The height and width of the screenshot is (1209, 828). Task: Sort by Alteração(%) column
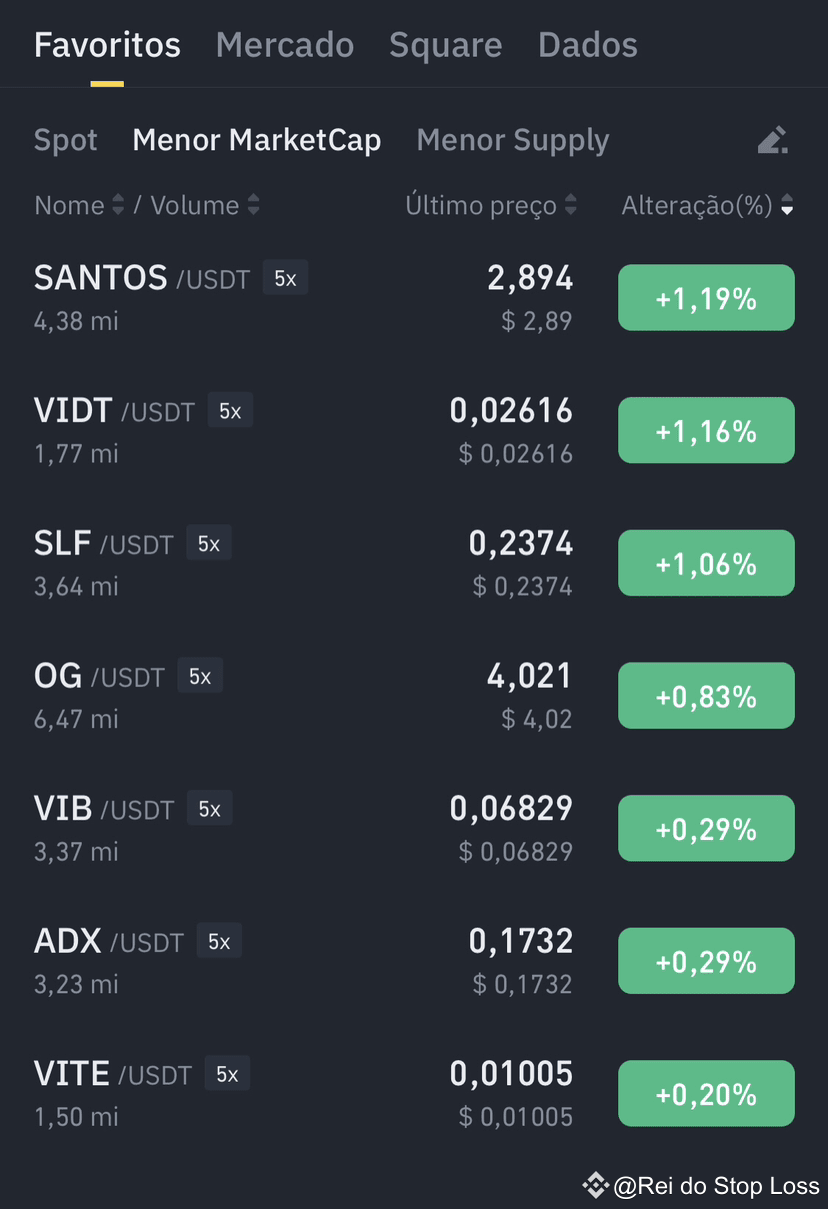(708, 205)
